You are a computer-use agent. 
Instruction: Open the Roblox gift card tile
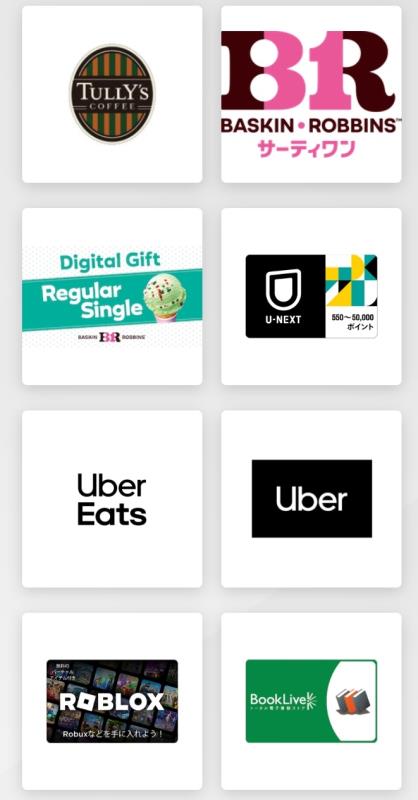click(112, 702)
